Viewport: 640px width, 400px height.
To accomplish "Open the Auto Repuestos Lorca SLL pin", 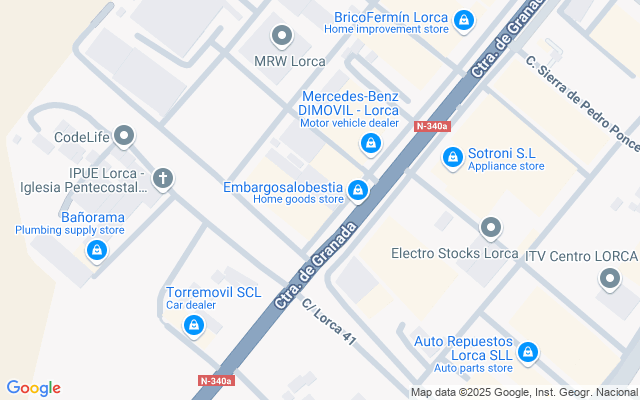I will point(528,352).
